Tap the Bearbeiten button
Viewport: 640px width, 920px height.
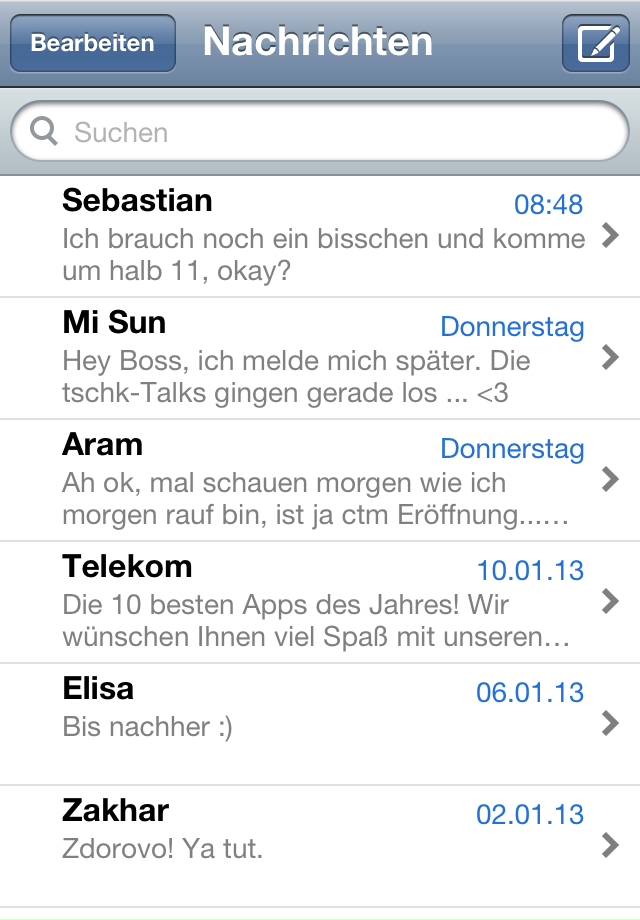coord(92,44)
